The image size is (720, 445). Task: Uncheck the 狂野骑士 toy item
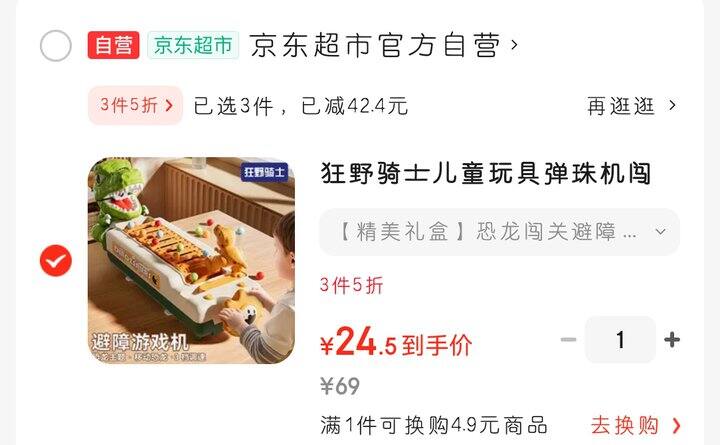56,261
